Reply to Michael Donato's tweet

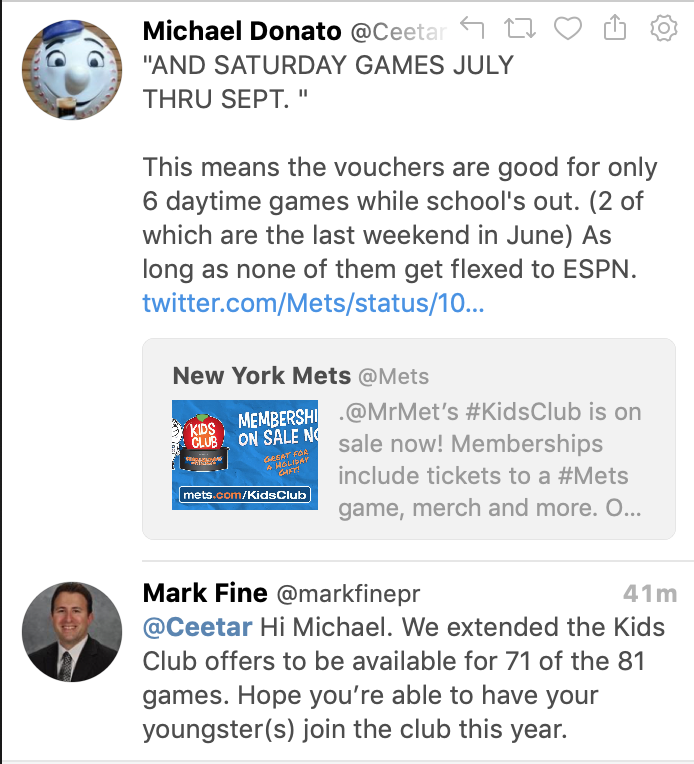(472, 30)
